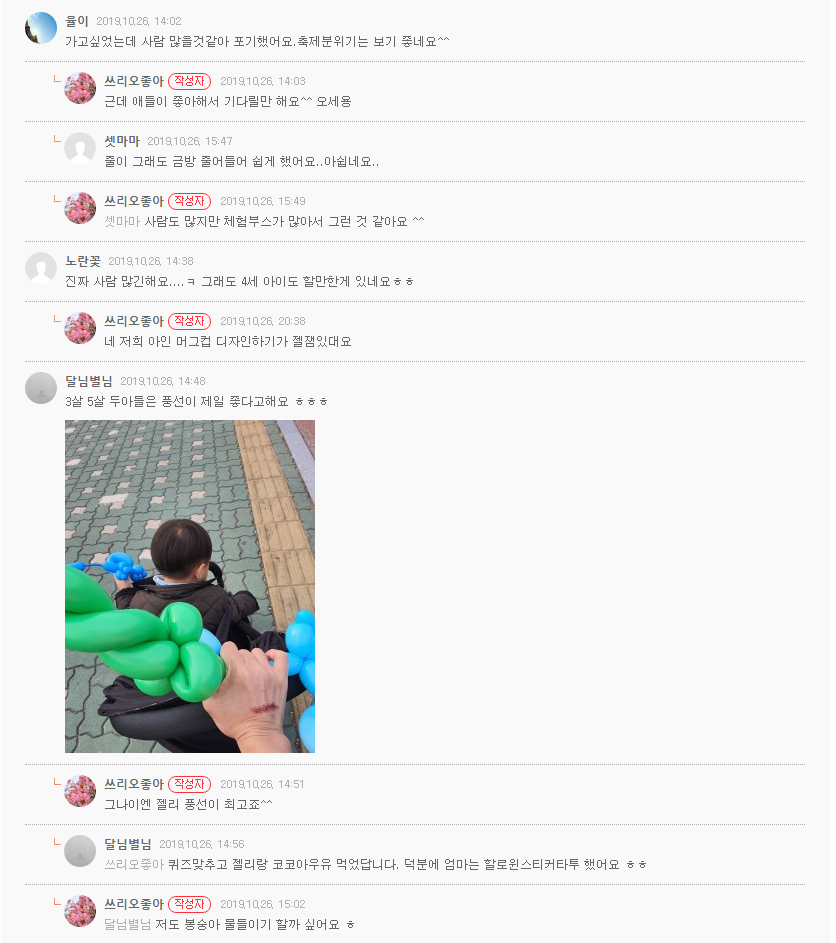Image resolution: width=836 pixels, height=943 pixels.
Task: Tap 율이's profile avatar
Action: (41, 28)
